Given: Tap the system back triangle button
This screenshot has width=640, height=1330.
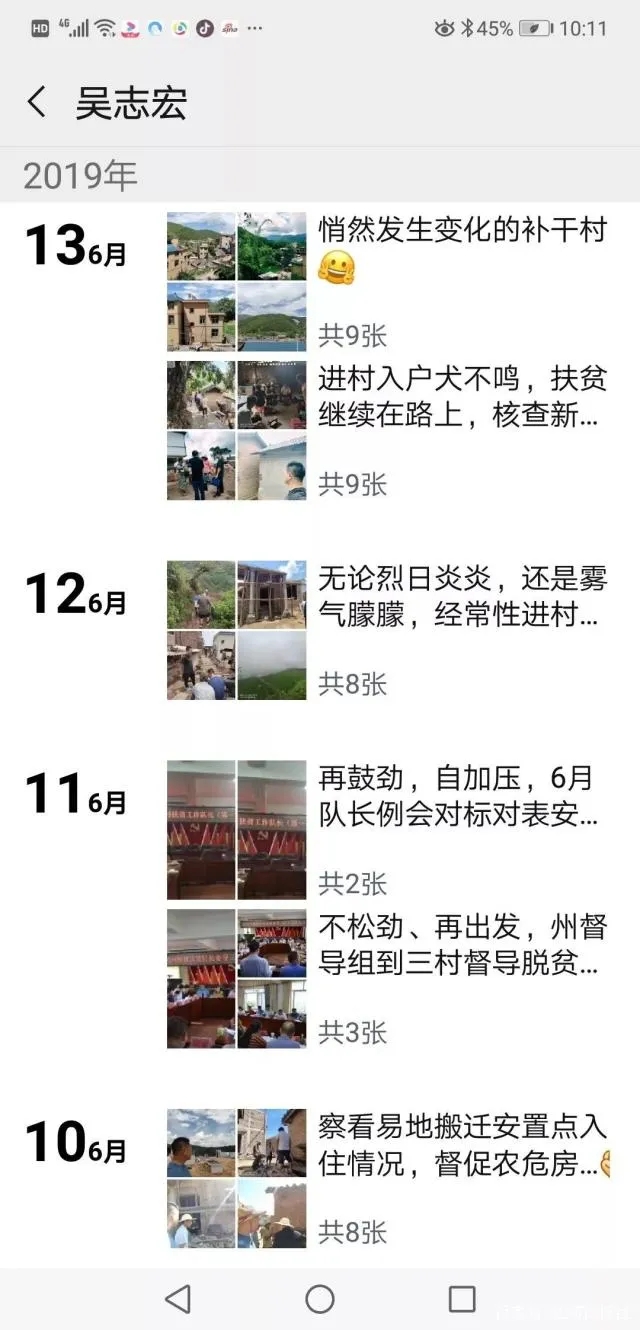Looking at the screenshot, I should (178, 1299).
